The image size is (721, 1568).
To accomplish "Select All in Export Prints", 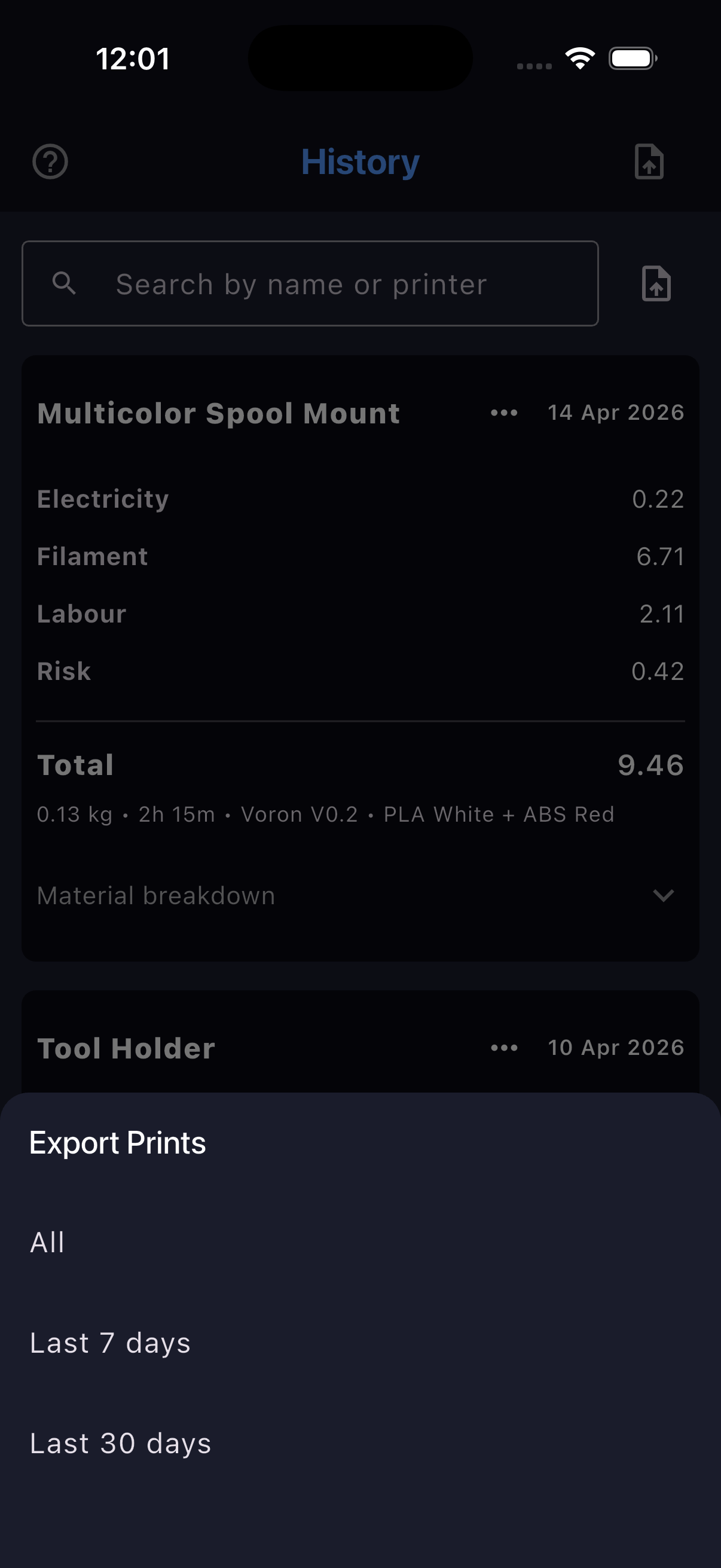I will (x=47, y=1242).
